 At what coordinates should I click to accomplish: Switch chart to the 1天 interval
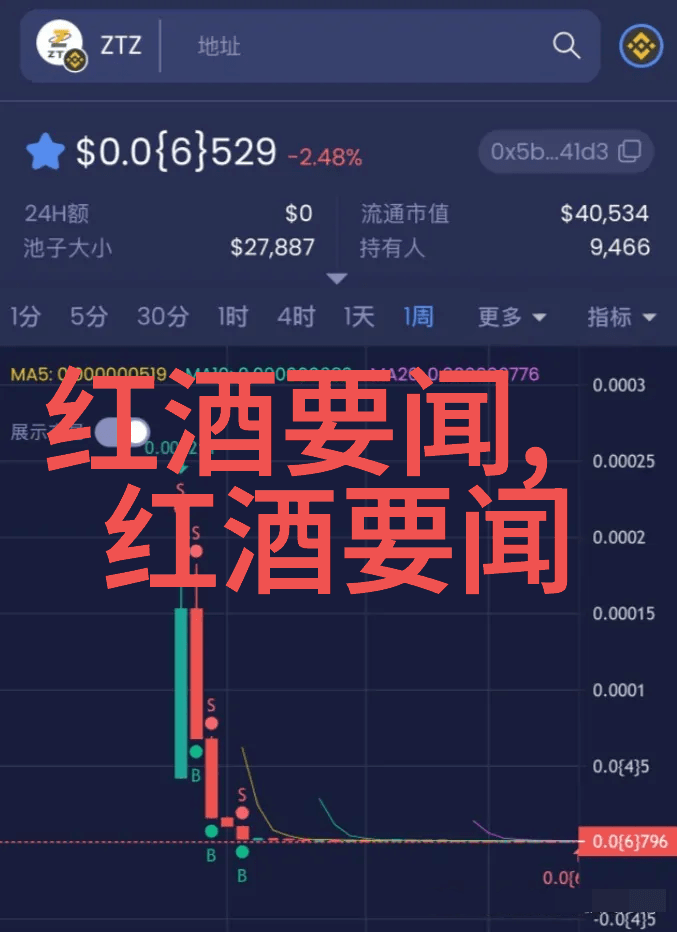[358, 317]
